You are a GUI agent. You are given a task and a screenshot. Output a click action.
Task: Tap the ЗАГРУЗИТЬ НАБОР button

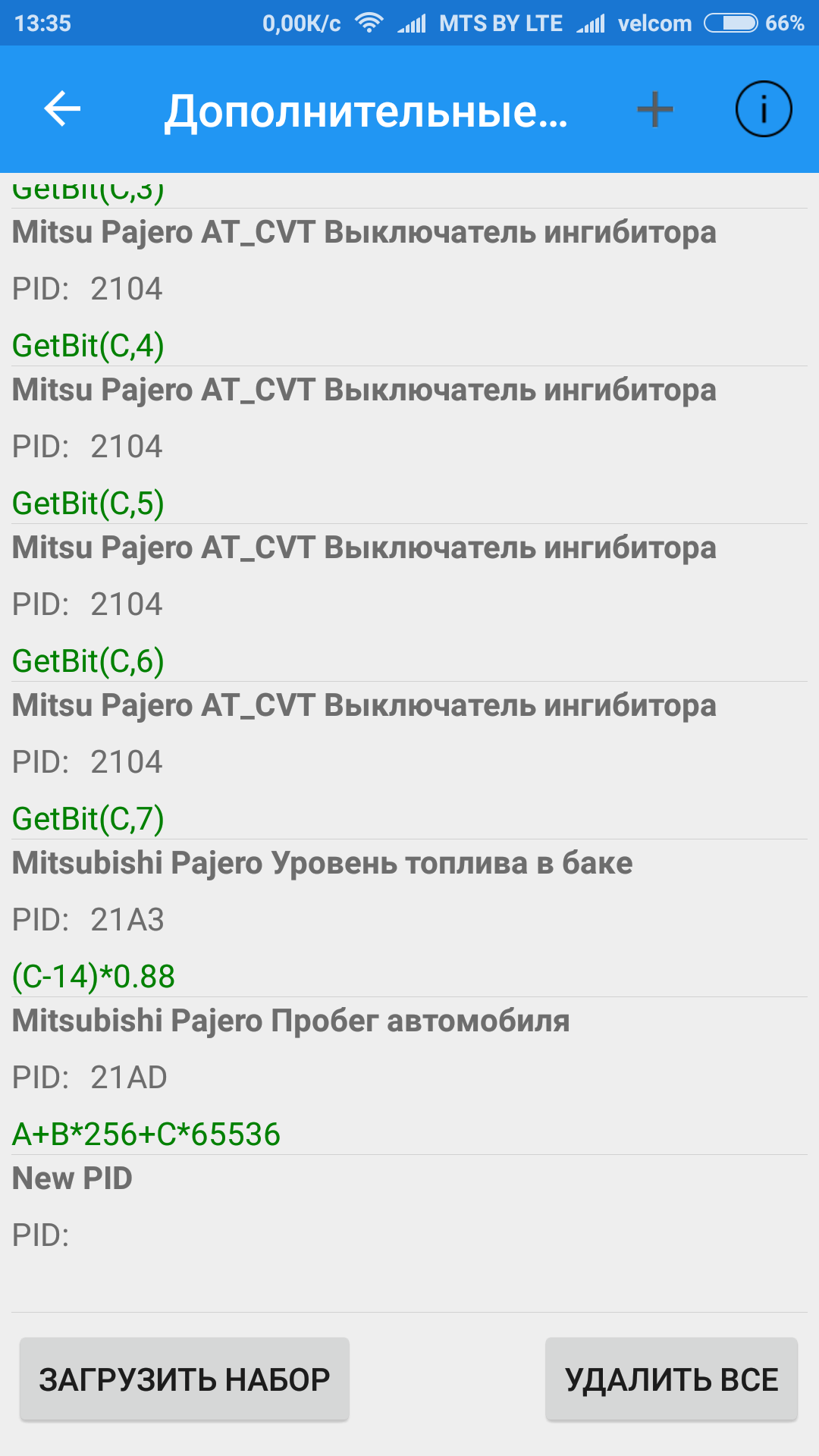pyautogui.click(x=184, y=1379)
